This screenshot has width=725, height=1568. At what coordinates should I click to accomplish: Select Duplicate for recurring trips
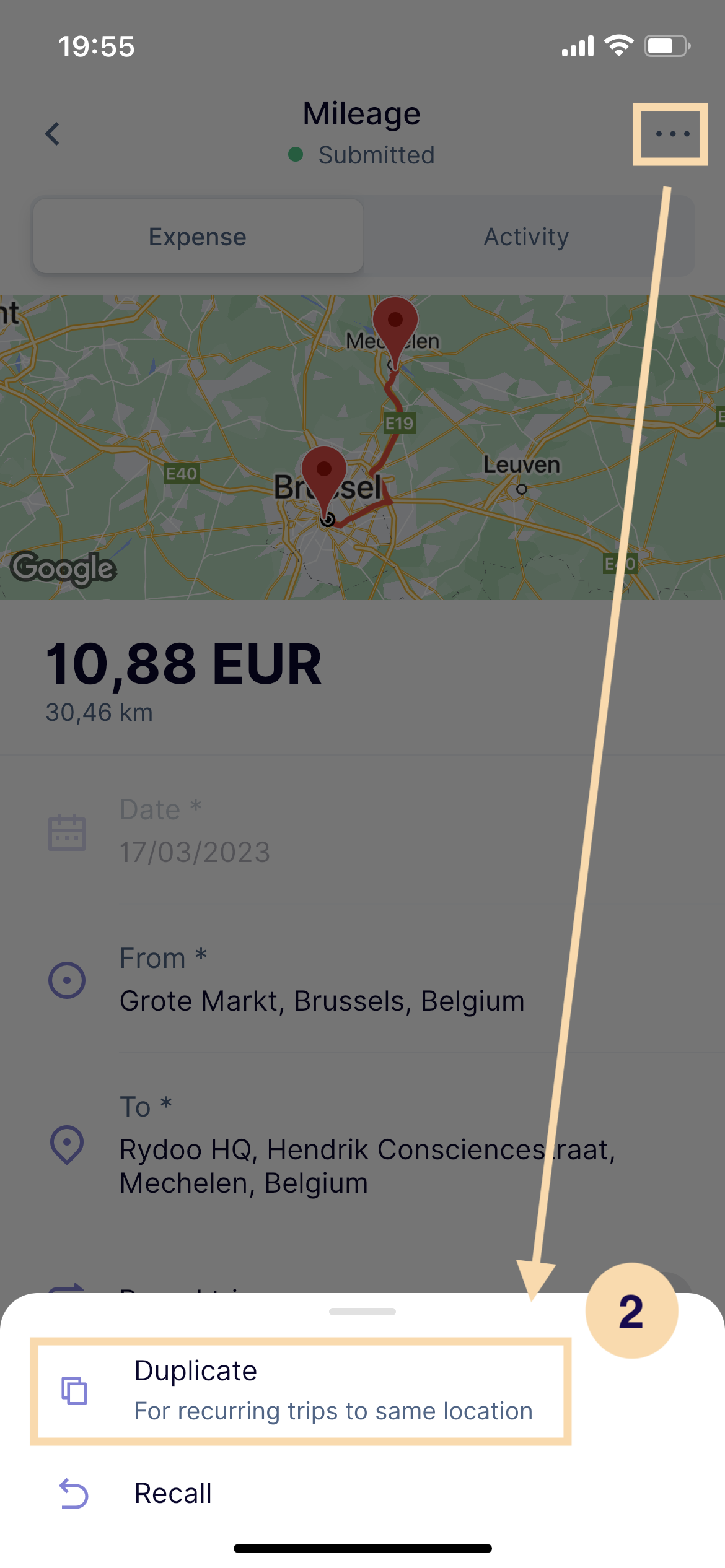click(x=301, y=1391)
